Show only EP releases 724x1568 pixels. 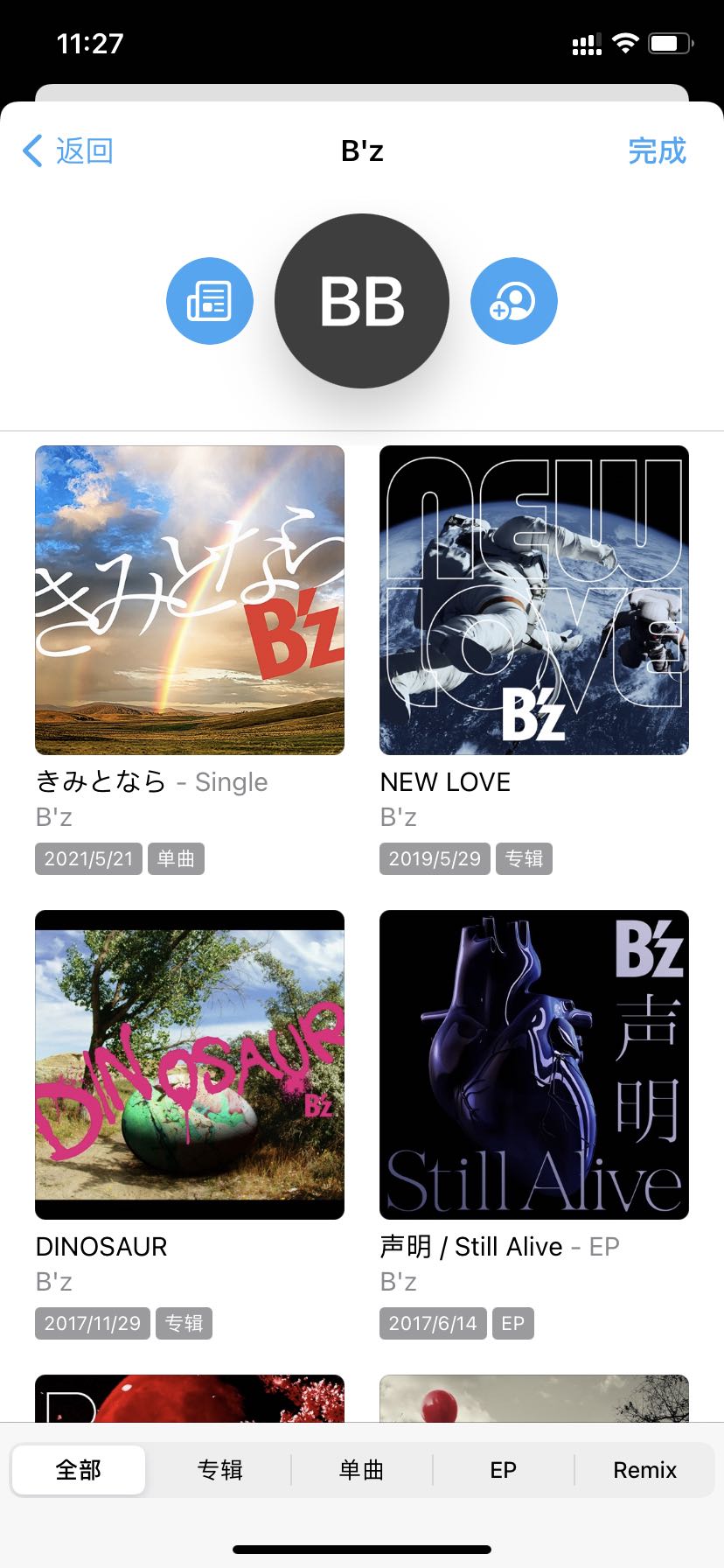[504, 1470]
